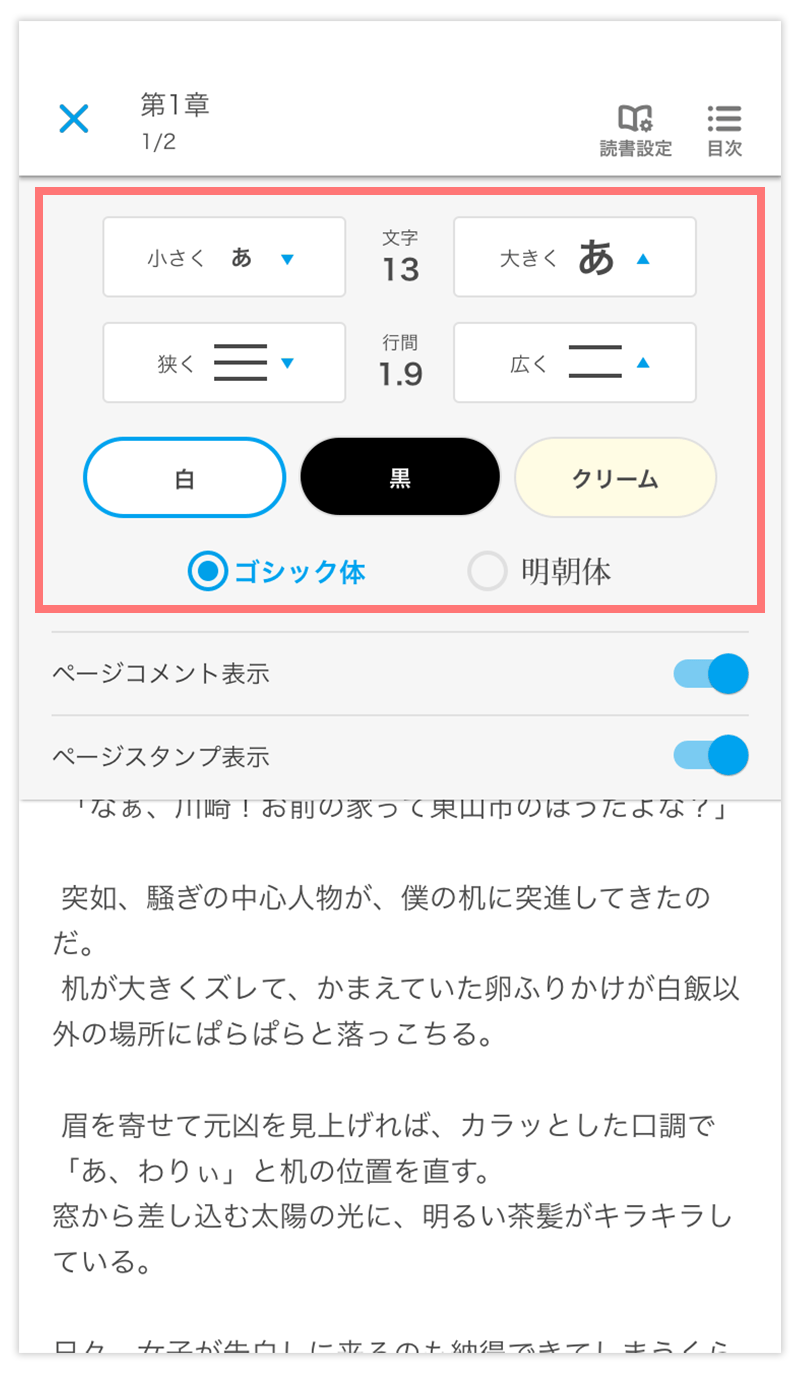Image resolution: width=800 pixels, height=1375 pixels.
Task: Select the クリーム cream background button
Action: (615, 478)
